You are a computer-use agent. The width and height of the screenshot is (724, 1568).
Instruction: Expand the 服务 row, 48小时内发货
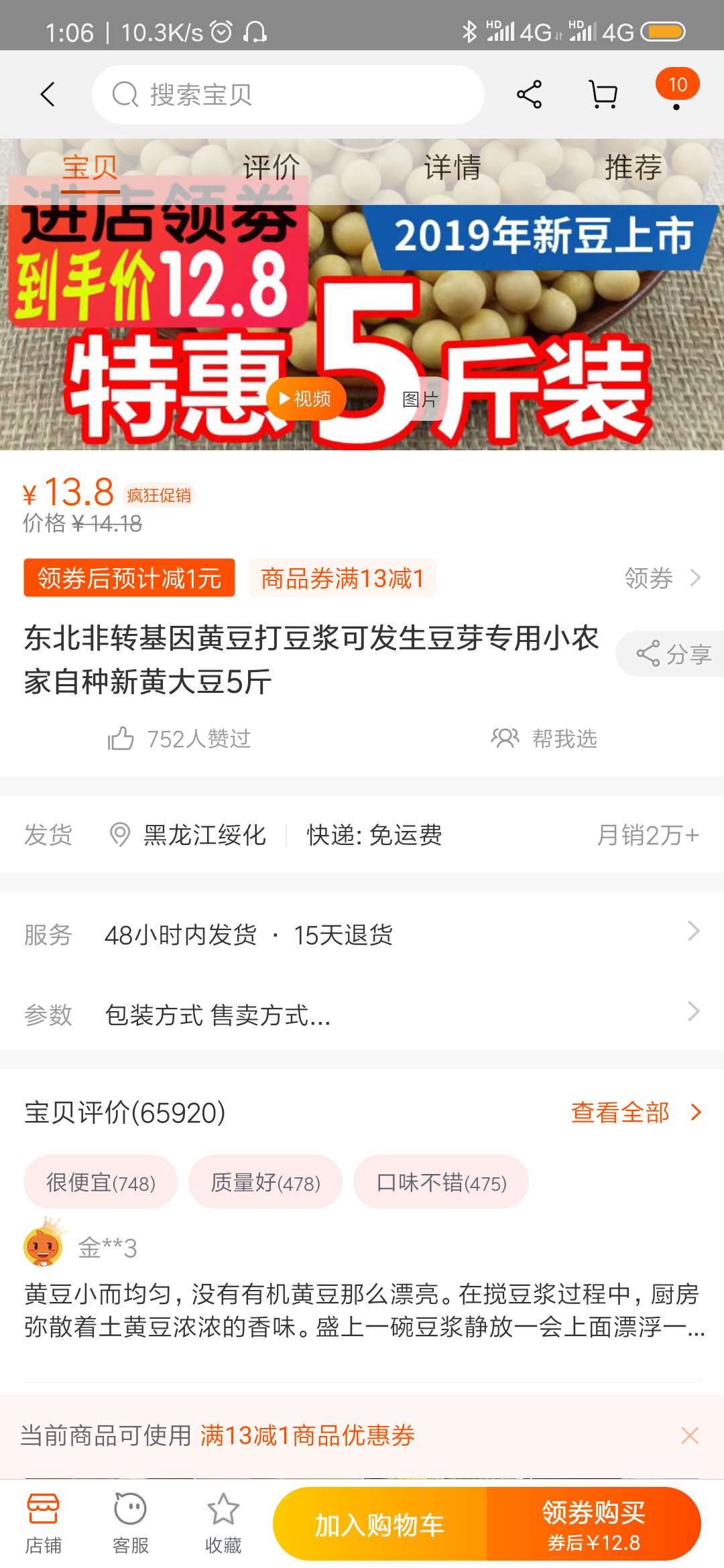(362, 934)
